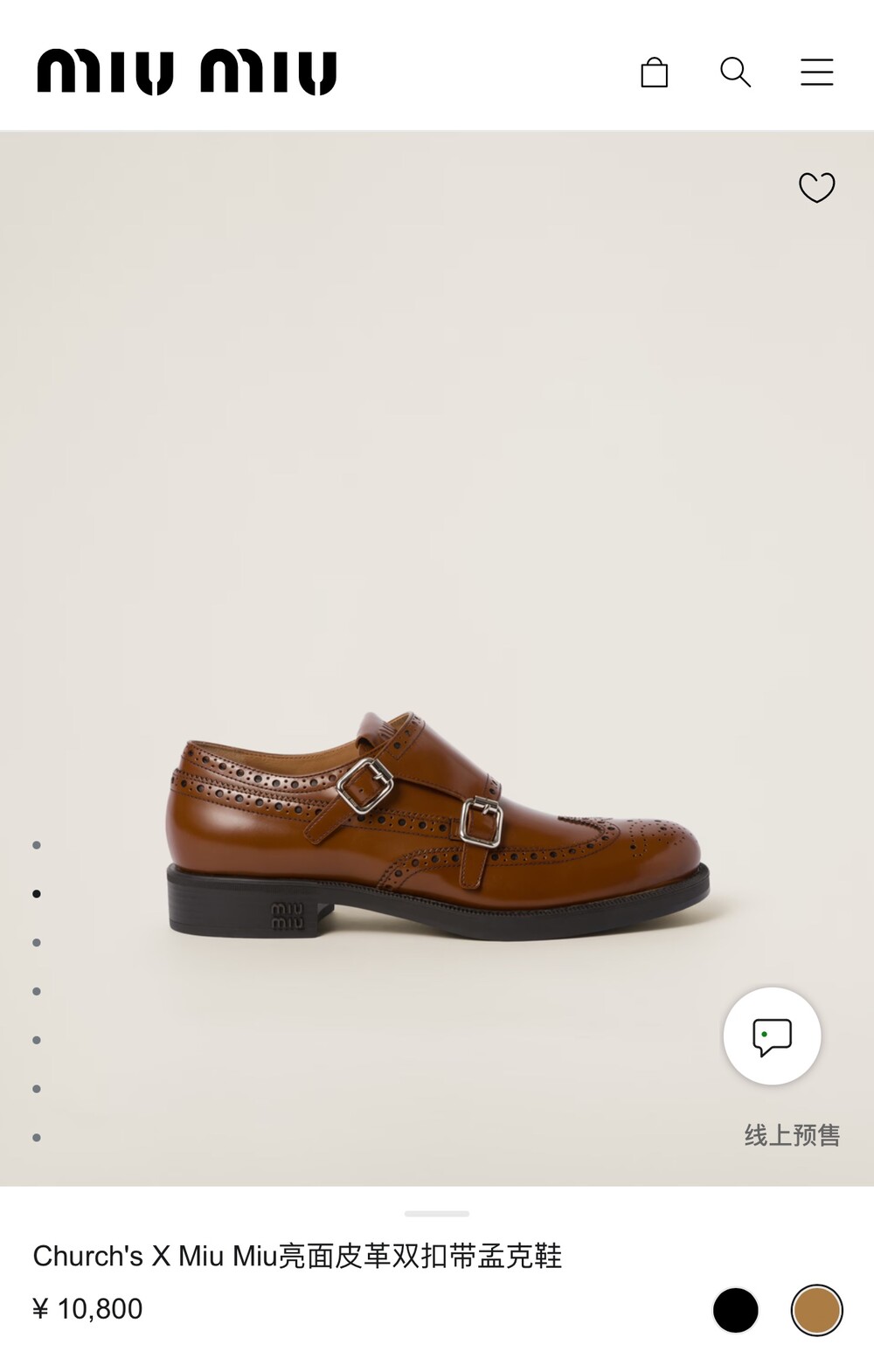The image size is (874, 1372).
Task: Open the shopping bag
Action: click(x=654, y=72)
